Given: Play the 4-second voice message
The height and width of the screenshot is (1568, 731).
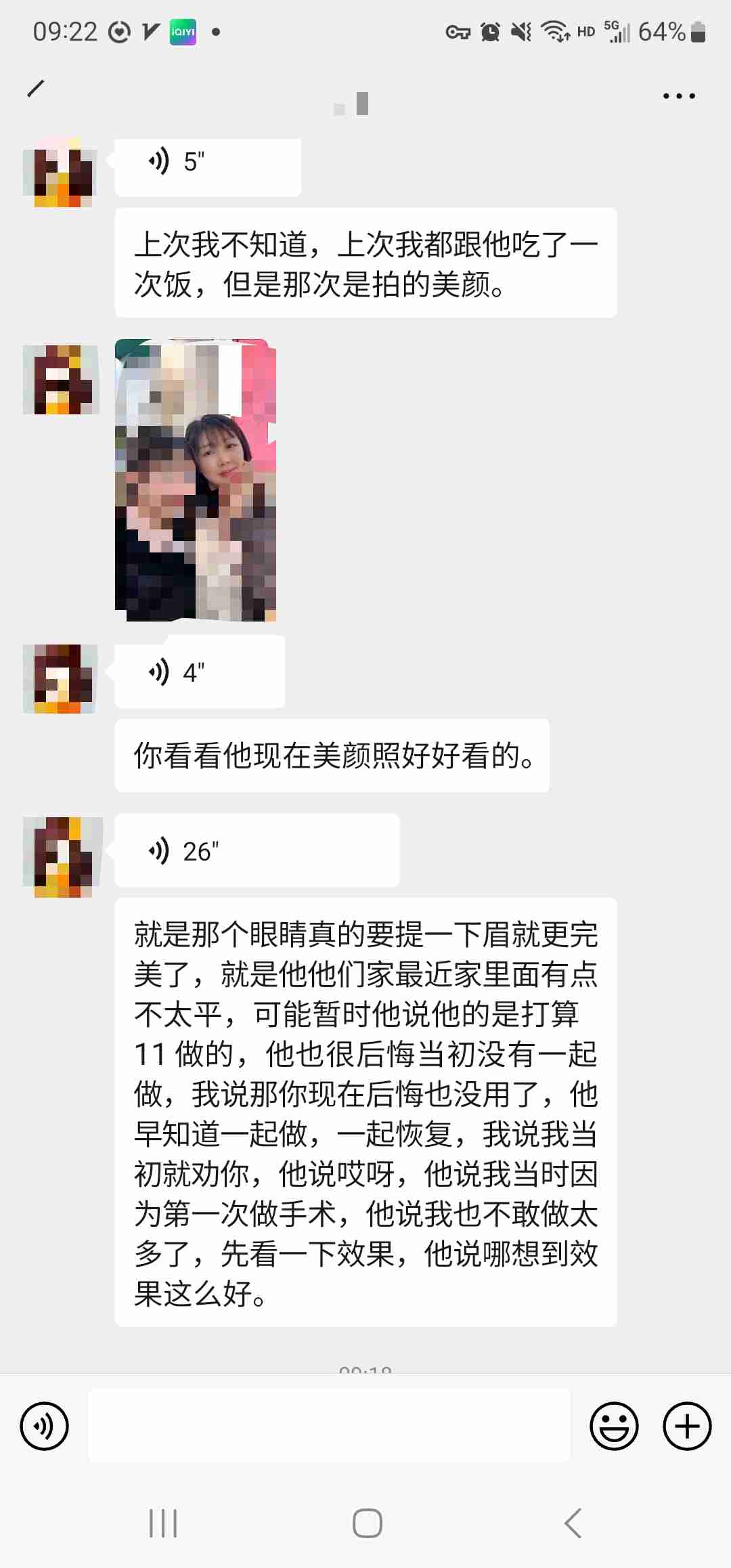Looking at the screenshot, I should (200, 671).
